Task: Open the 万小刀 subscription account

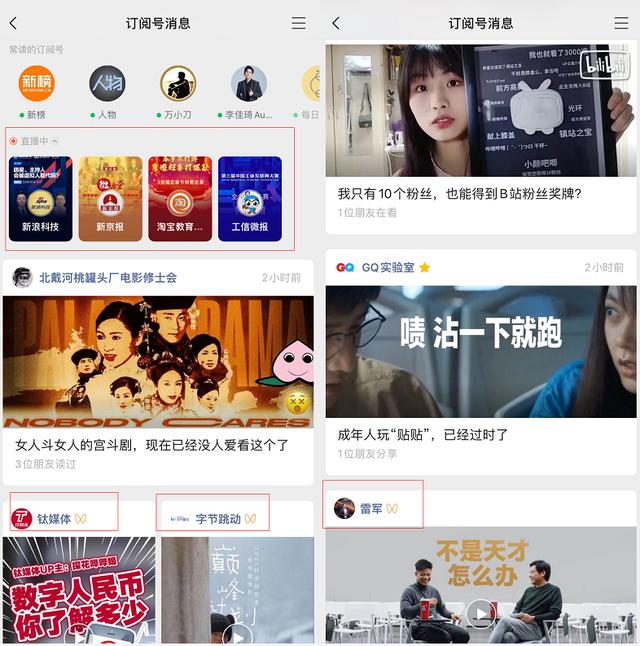Action: point(178,84)
